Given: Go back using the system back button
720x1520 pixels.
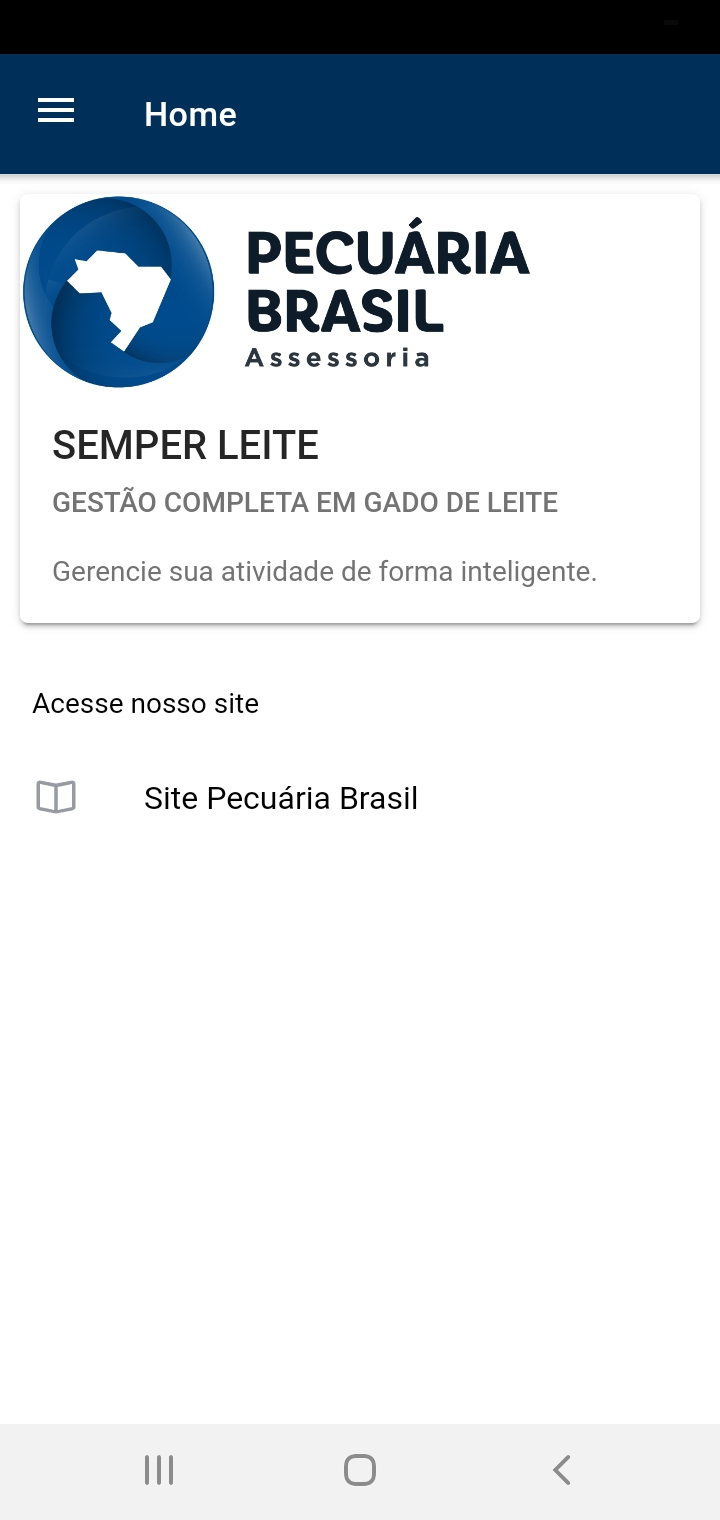Looking at the screenshot, I should tap(561, 1470).
